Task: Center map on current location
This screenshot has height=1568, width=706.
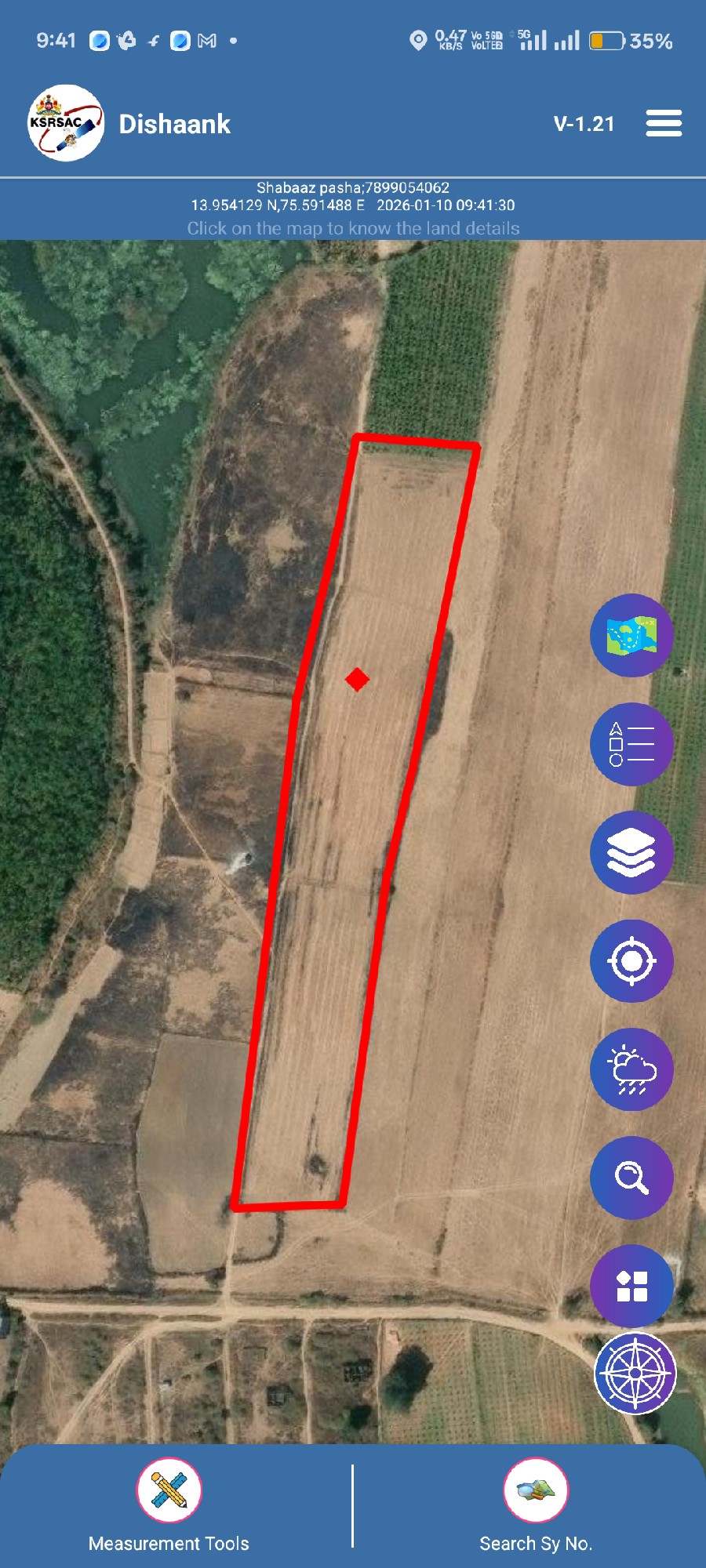Action: click(631, 960)
